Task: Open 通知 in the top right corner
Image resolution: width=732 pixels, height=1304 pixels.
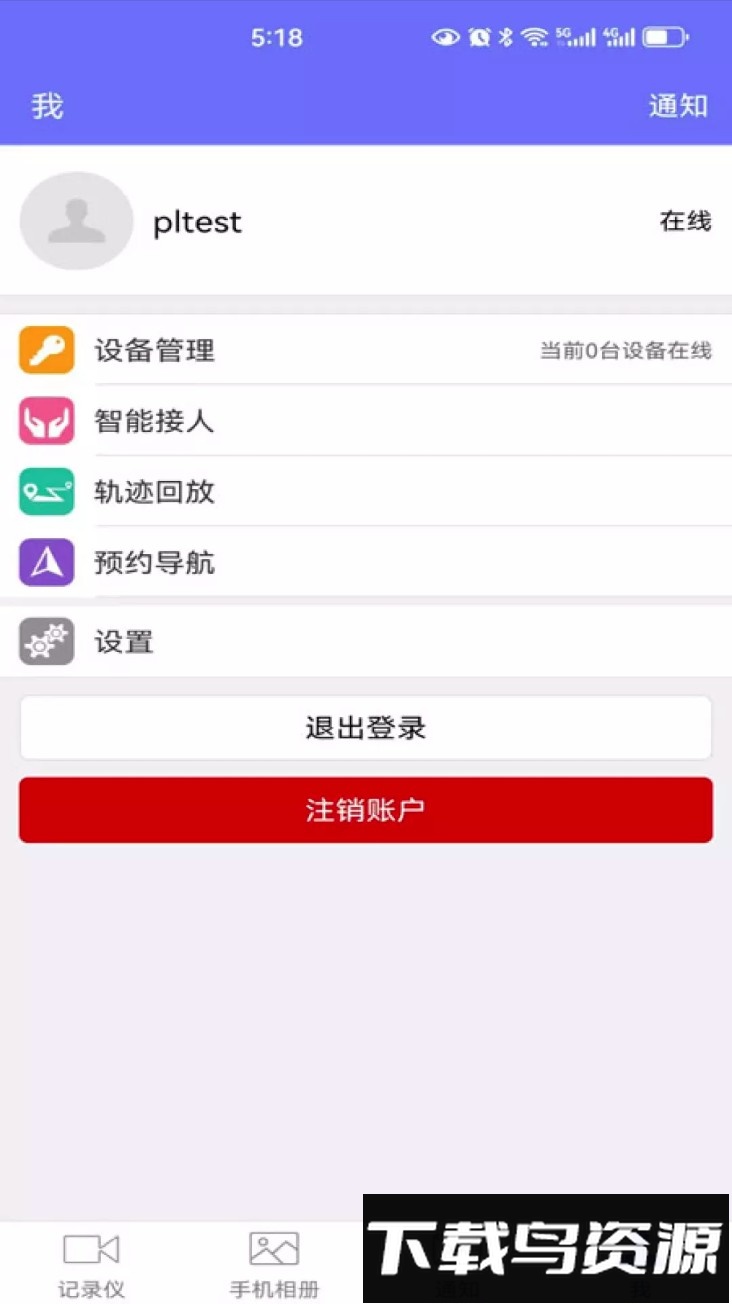Action: click(x=678, y=105)
